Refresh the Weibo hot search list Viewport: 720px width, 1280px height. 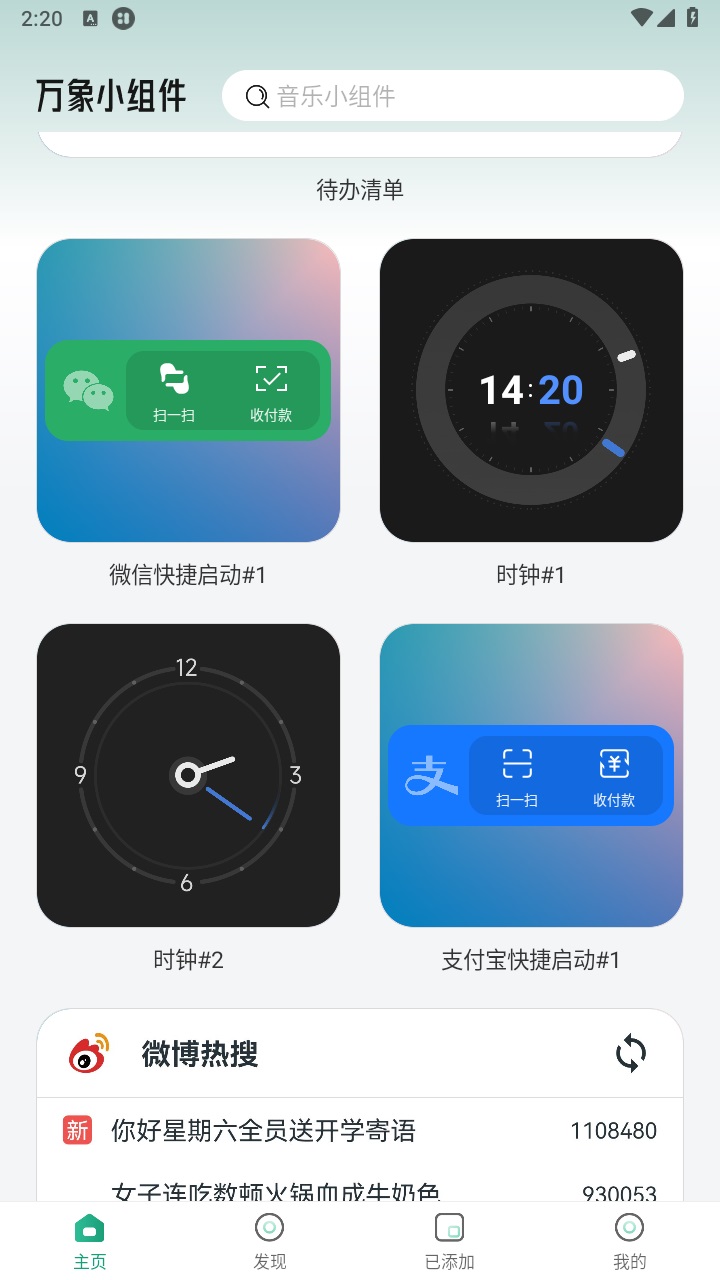(x=631, y=1052)
